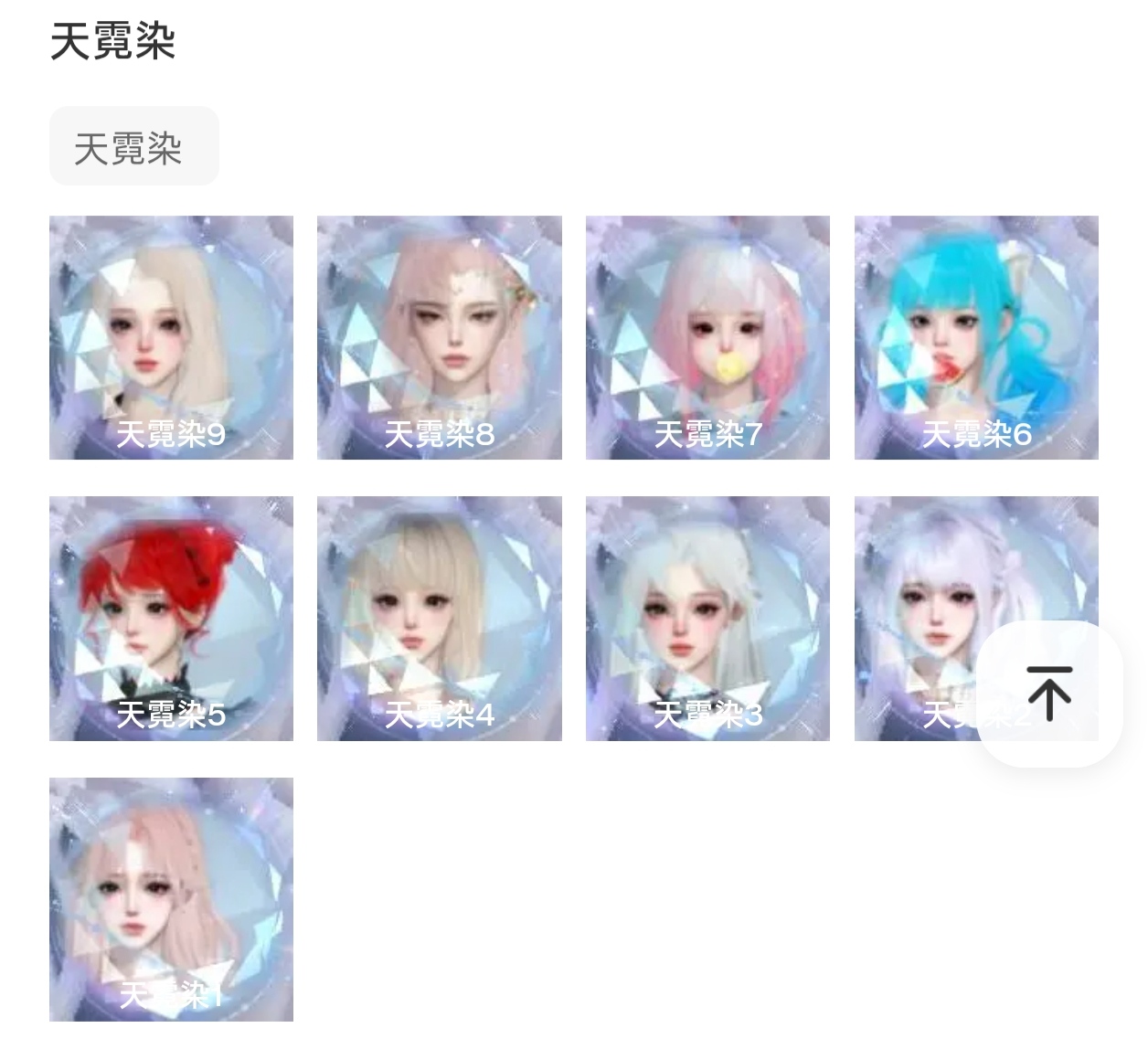The width and height of the screenshot is (1148, 1060).
Task: Open the 天霓染9 hairstyle tile
Action: (171, 337)
